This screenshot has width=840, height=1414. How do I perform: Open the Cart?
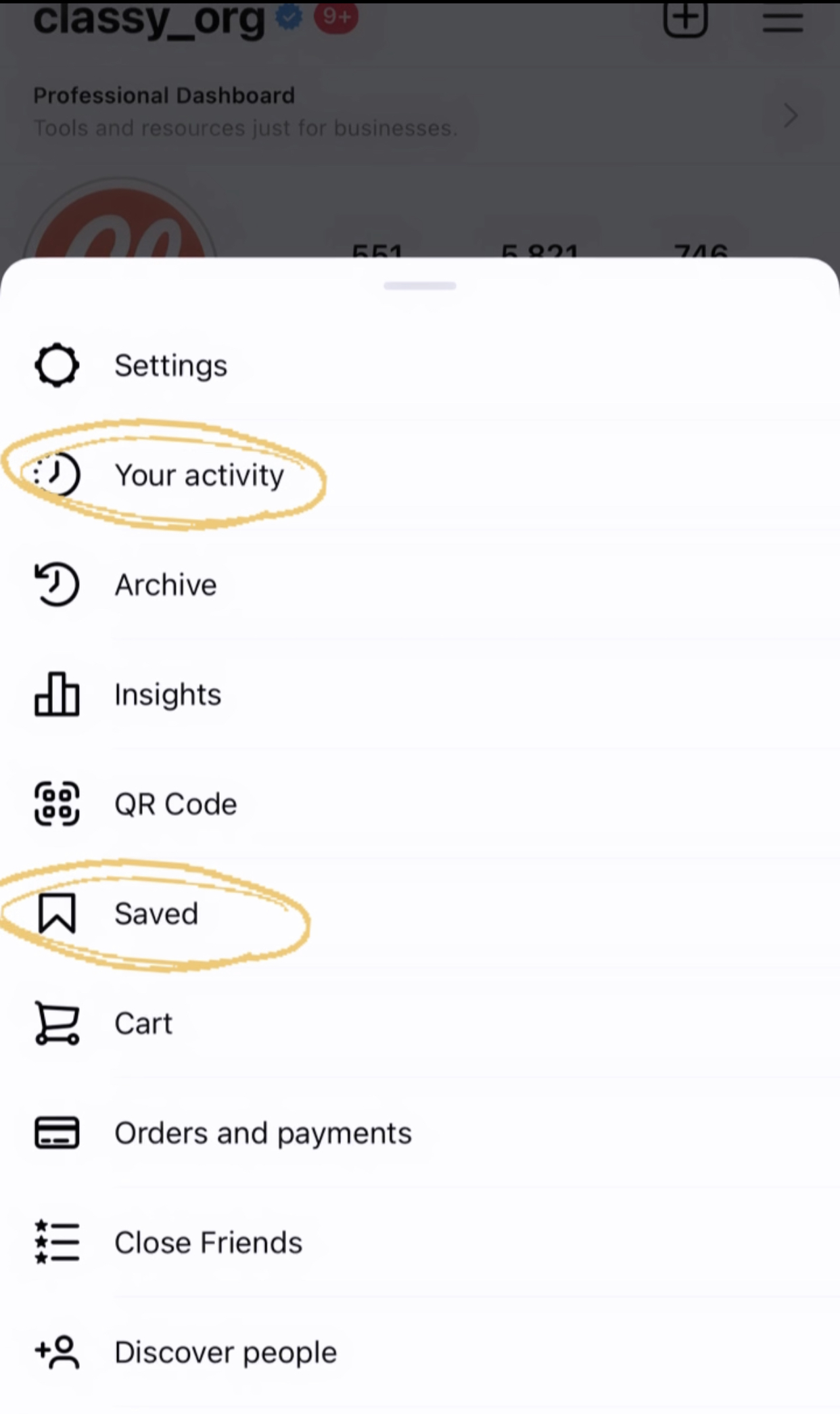143,1023
